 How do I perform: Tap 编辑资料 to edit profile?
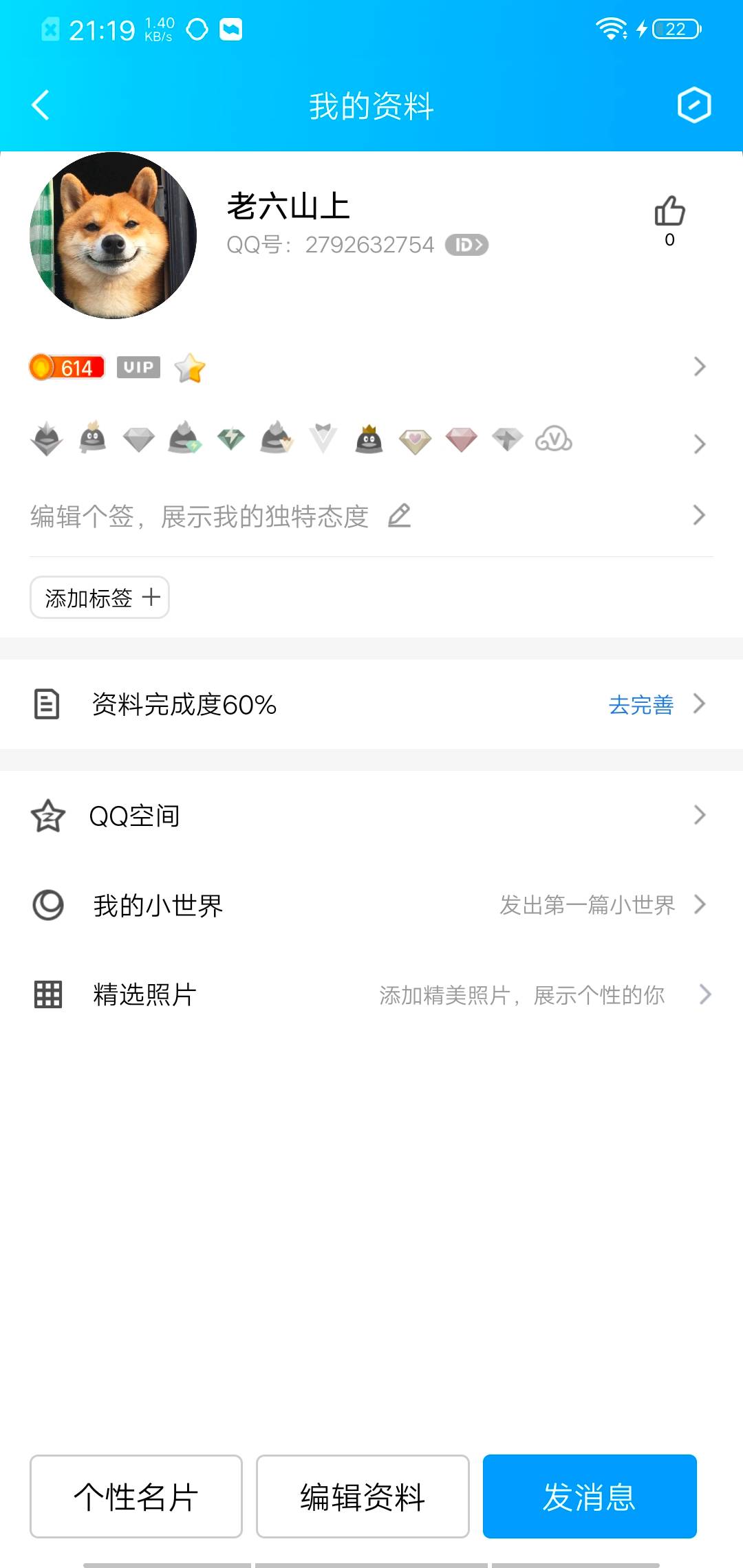[363, 1496]
